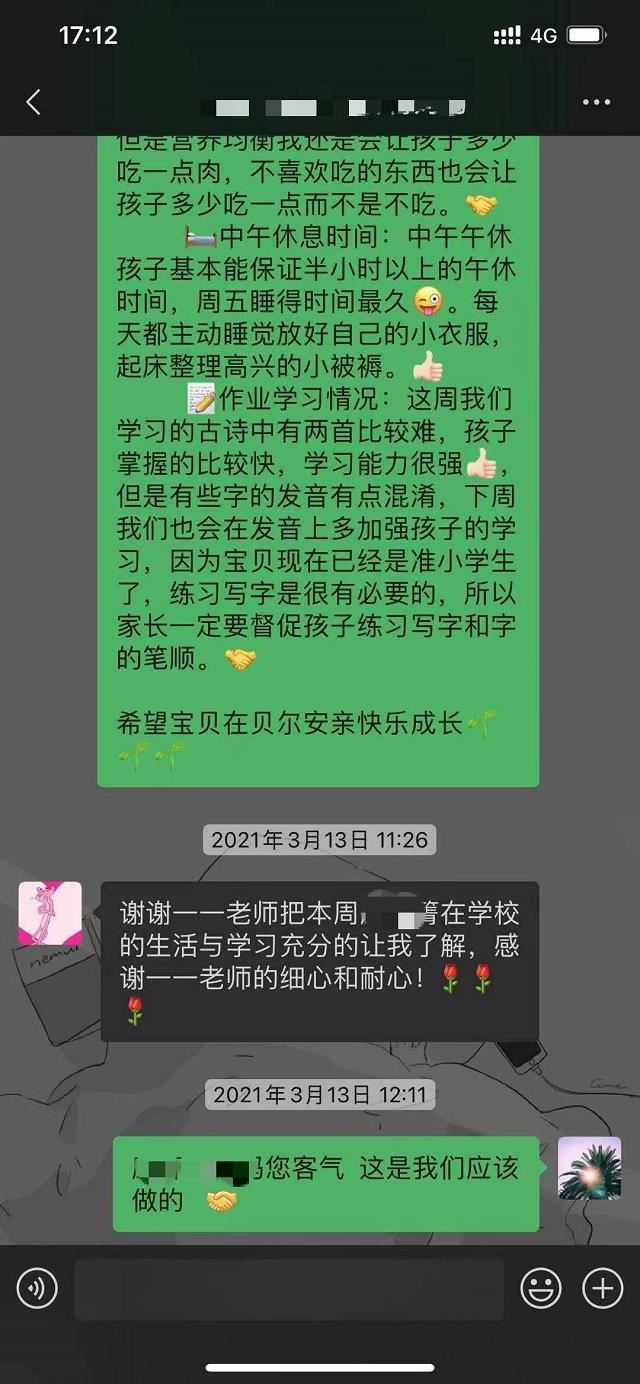640x1384 pixels.
Task: View the palm tree avatar's profile
Action: (x=589, y=1168)
